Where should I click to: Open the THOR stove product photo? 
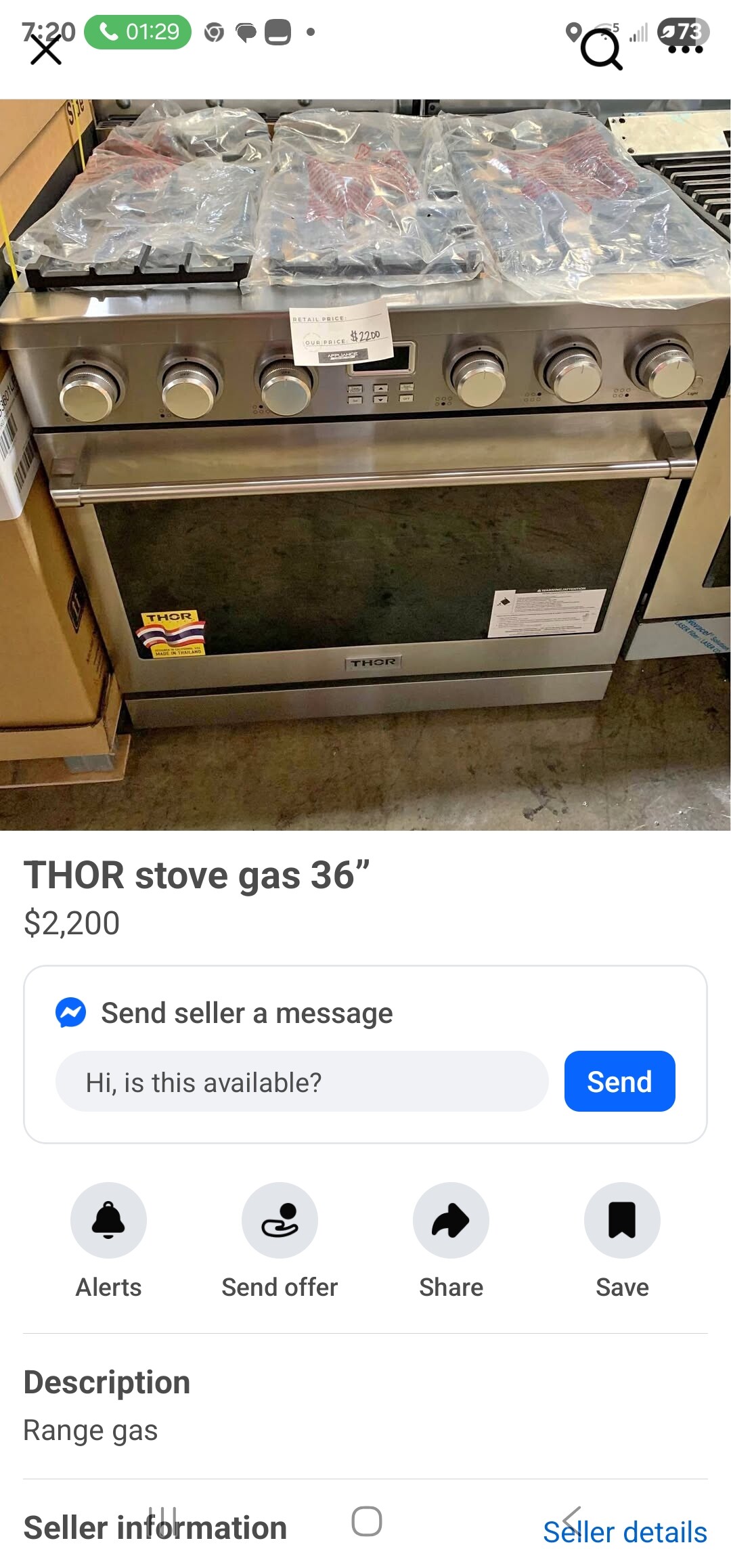coord(365,464)
